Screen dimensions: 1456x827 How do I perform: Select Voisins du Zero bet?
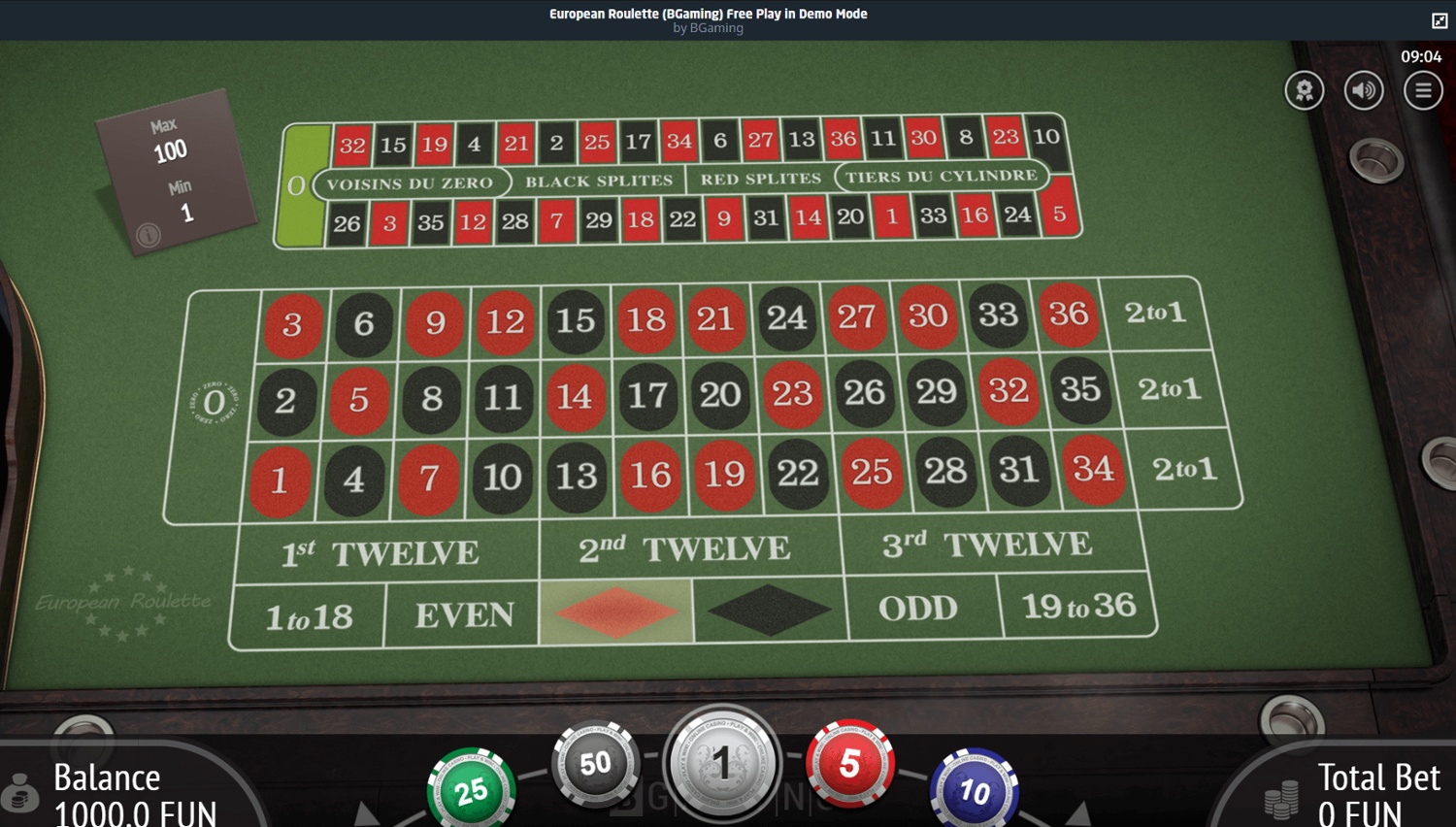pos(410,182)
